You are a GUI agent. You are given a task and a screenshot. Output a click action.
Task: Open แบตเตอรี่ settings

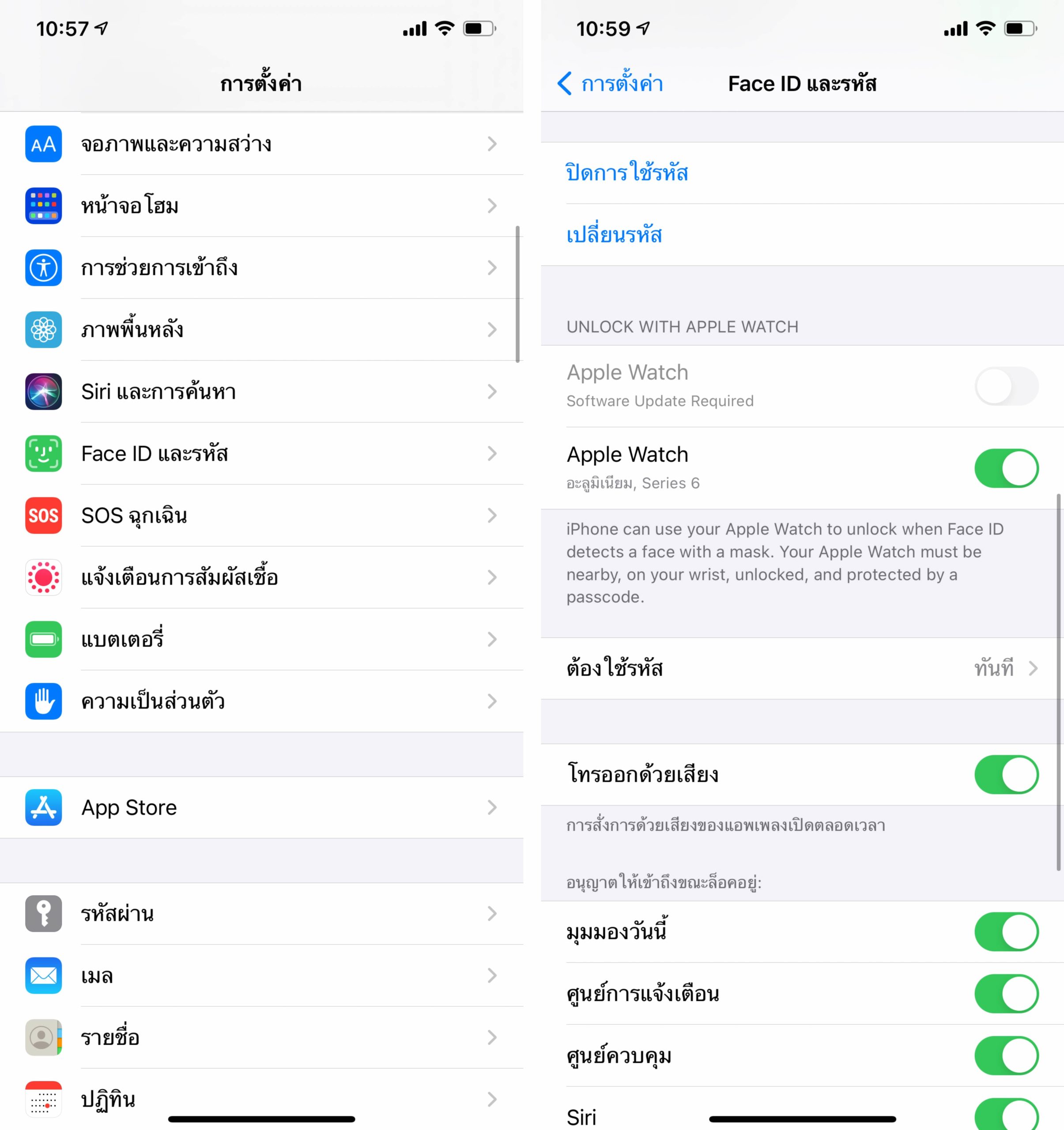point(261,640)
